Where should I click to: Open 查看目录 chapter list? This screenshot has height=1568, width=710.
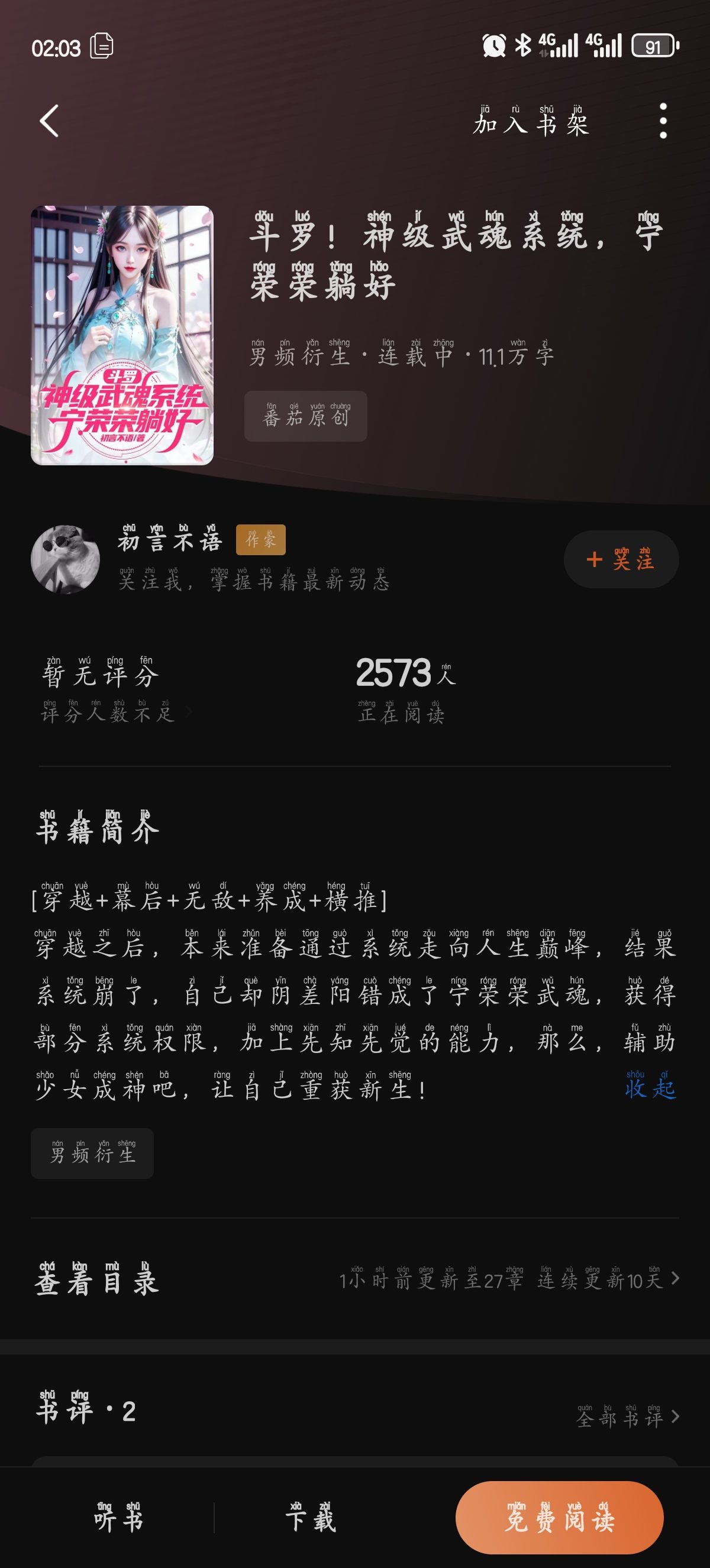click(98, 1281)
